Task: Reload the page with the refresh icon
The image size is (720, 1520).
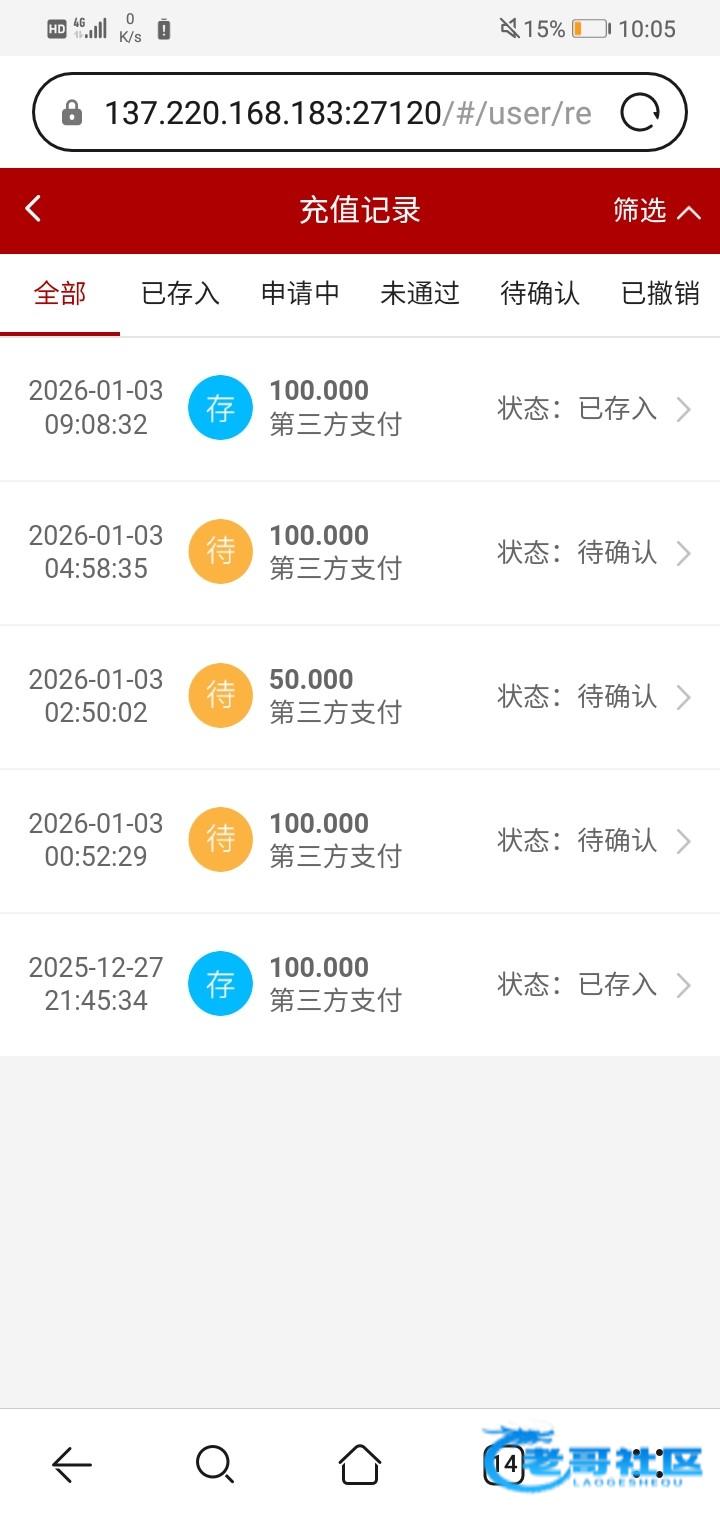Action: pyautogui.click(x=640, y=113)
